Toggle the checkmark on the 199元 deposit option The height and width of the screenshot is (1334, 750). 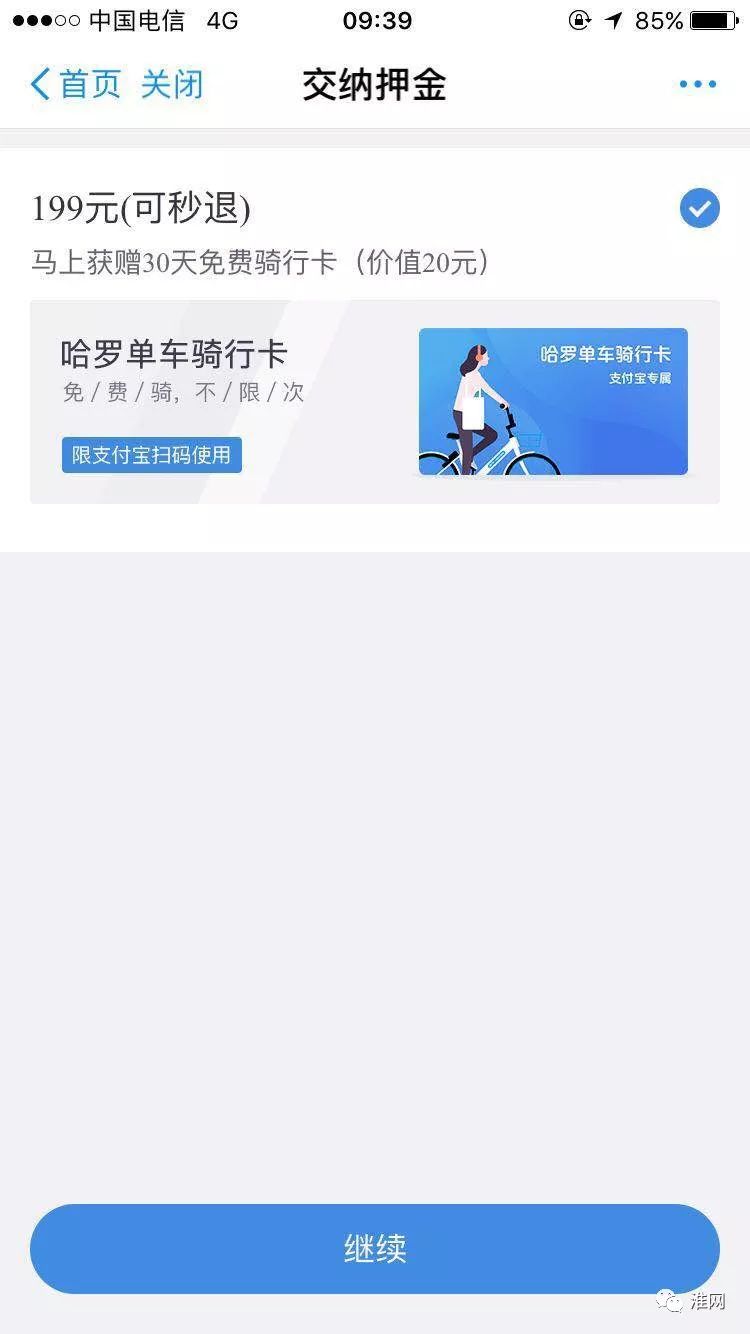(x=700, y=208)
